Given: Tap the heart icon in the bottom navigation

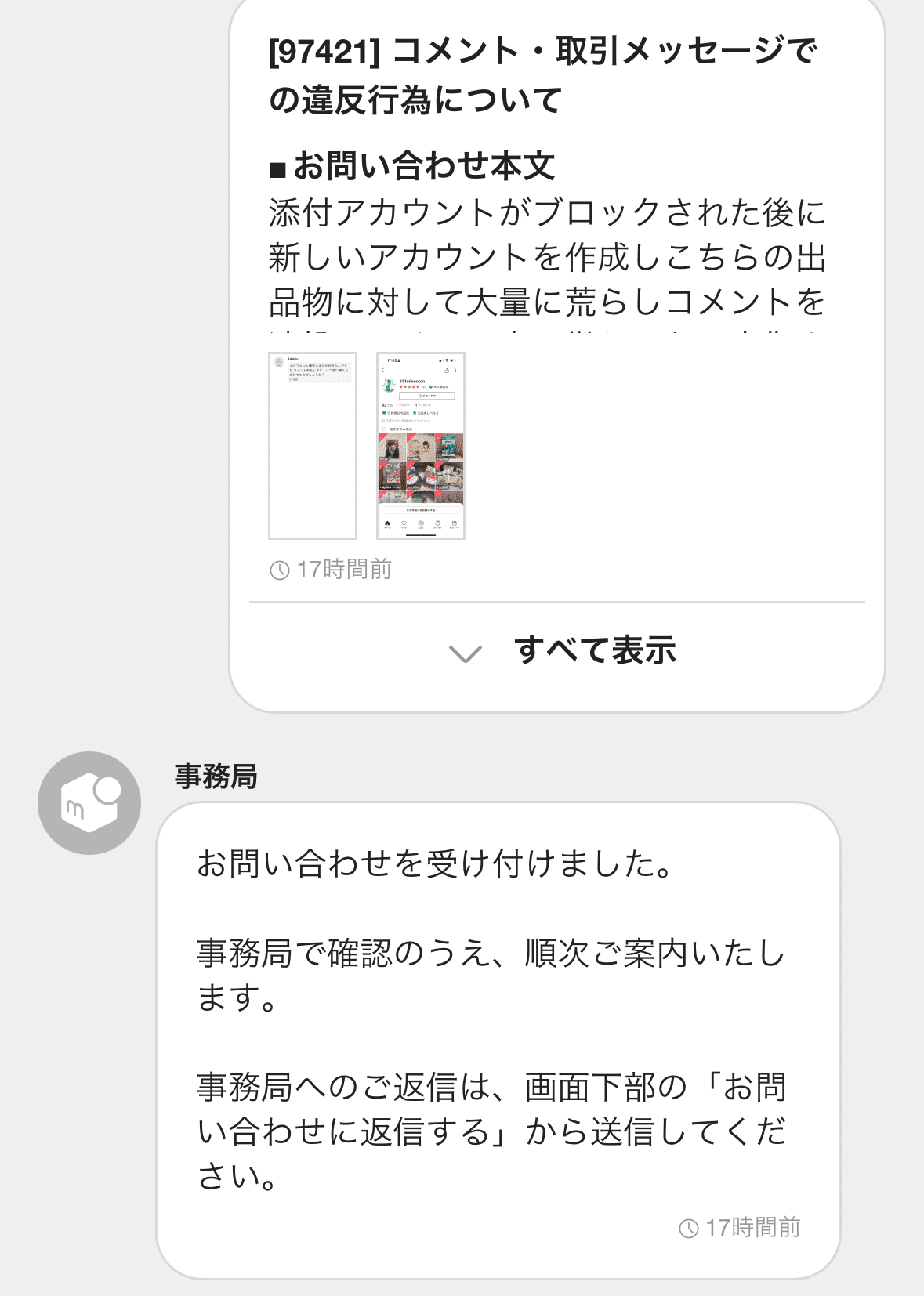Looking at the screenshot, I should coord(404,523).
